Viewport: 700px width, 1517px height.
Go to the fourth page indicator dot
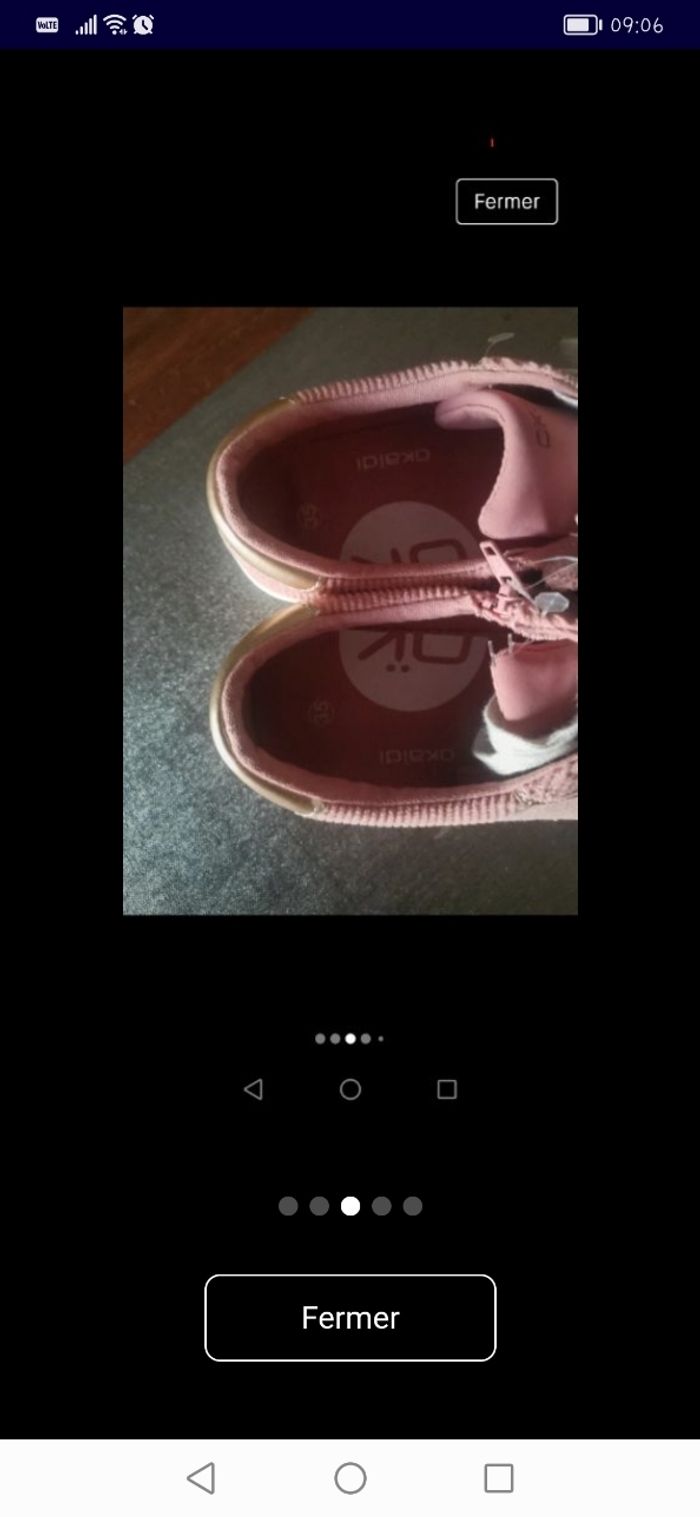tap(381, 1206)
